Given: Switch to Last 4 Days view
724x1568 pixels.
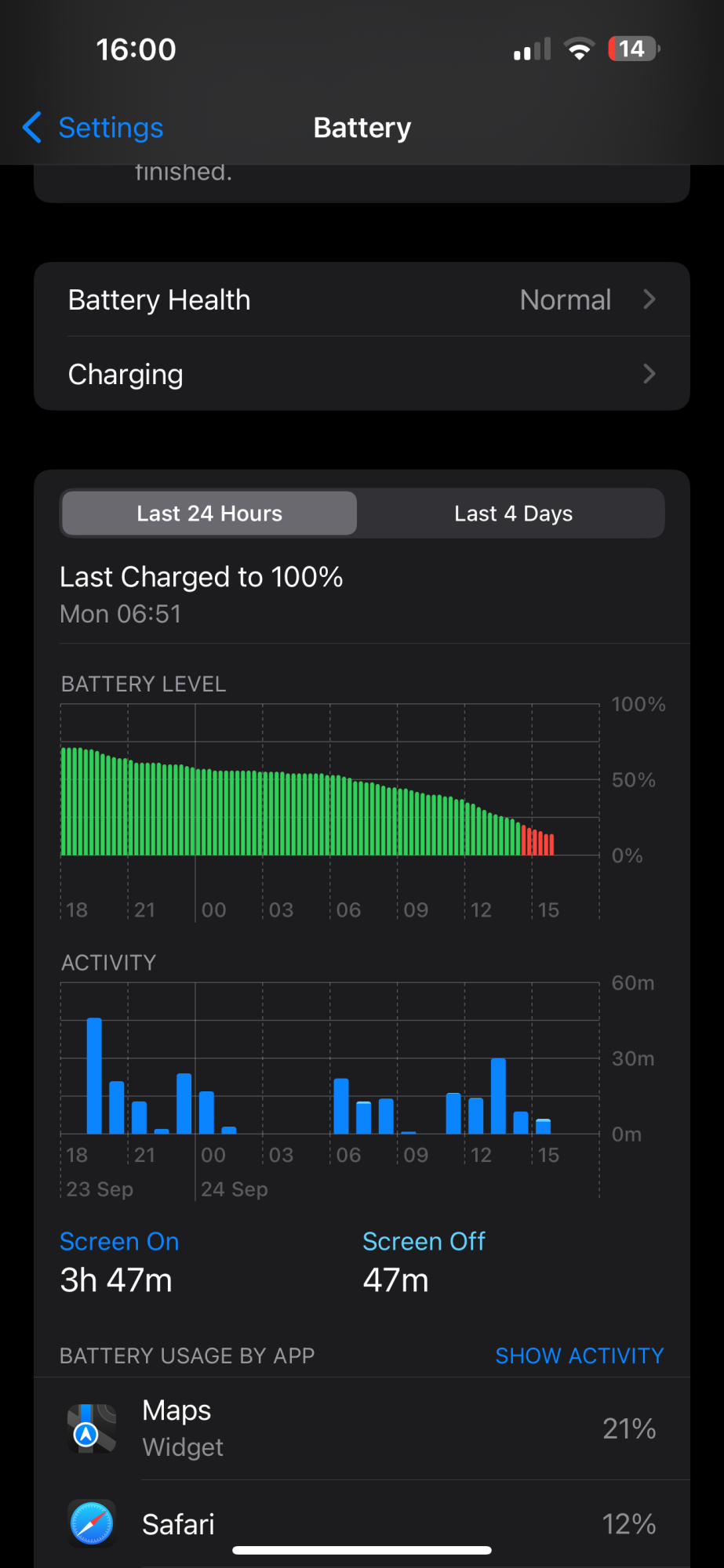Looking at the screenshot, I should coord(513,514).
